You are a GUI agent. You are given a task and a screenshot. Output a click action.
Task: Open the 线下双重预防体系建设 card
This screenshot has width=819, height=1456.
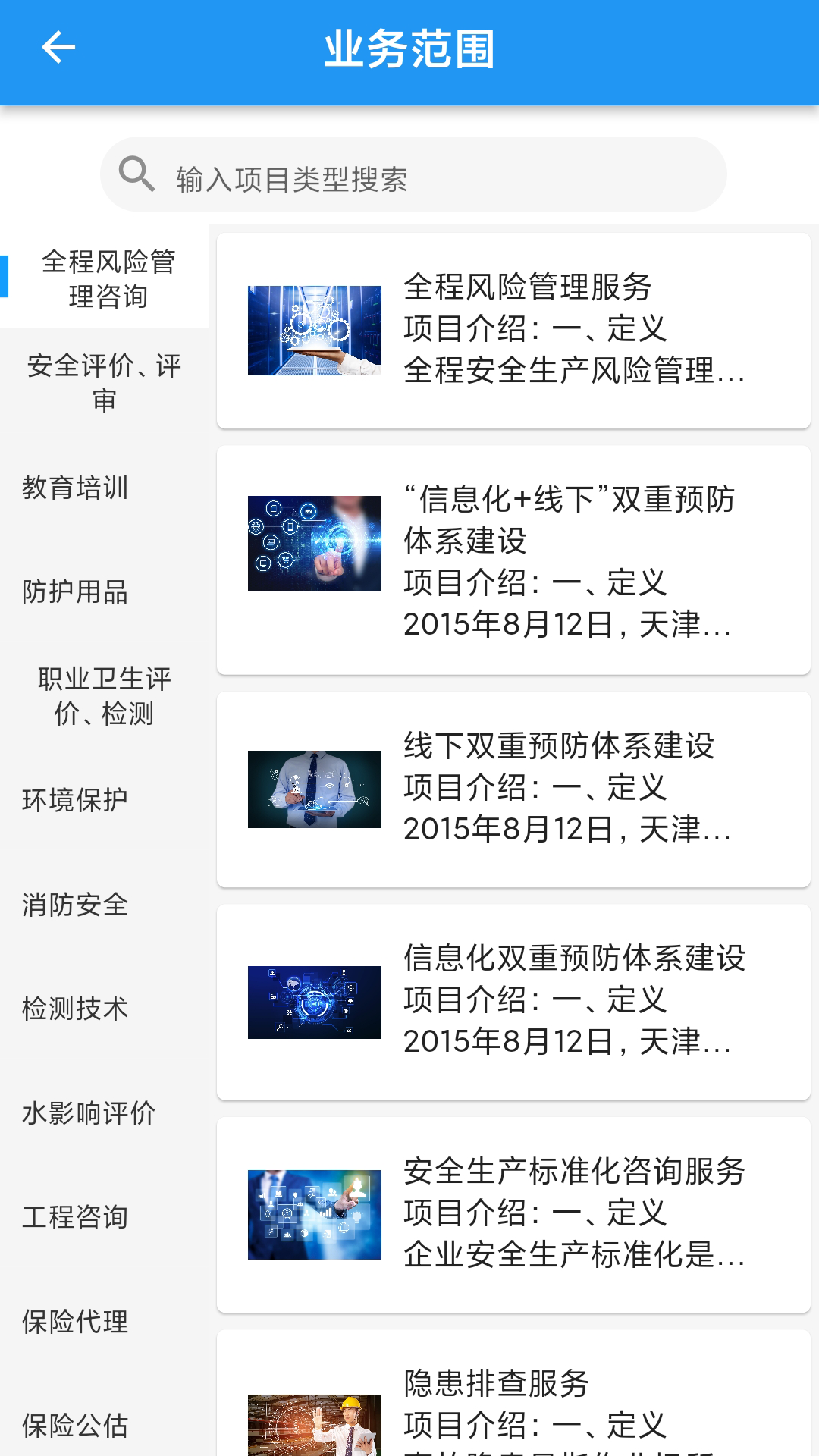click(x=513, y=789)
